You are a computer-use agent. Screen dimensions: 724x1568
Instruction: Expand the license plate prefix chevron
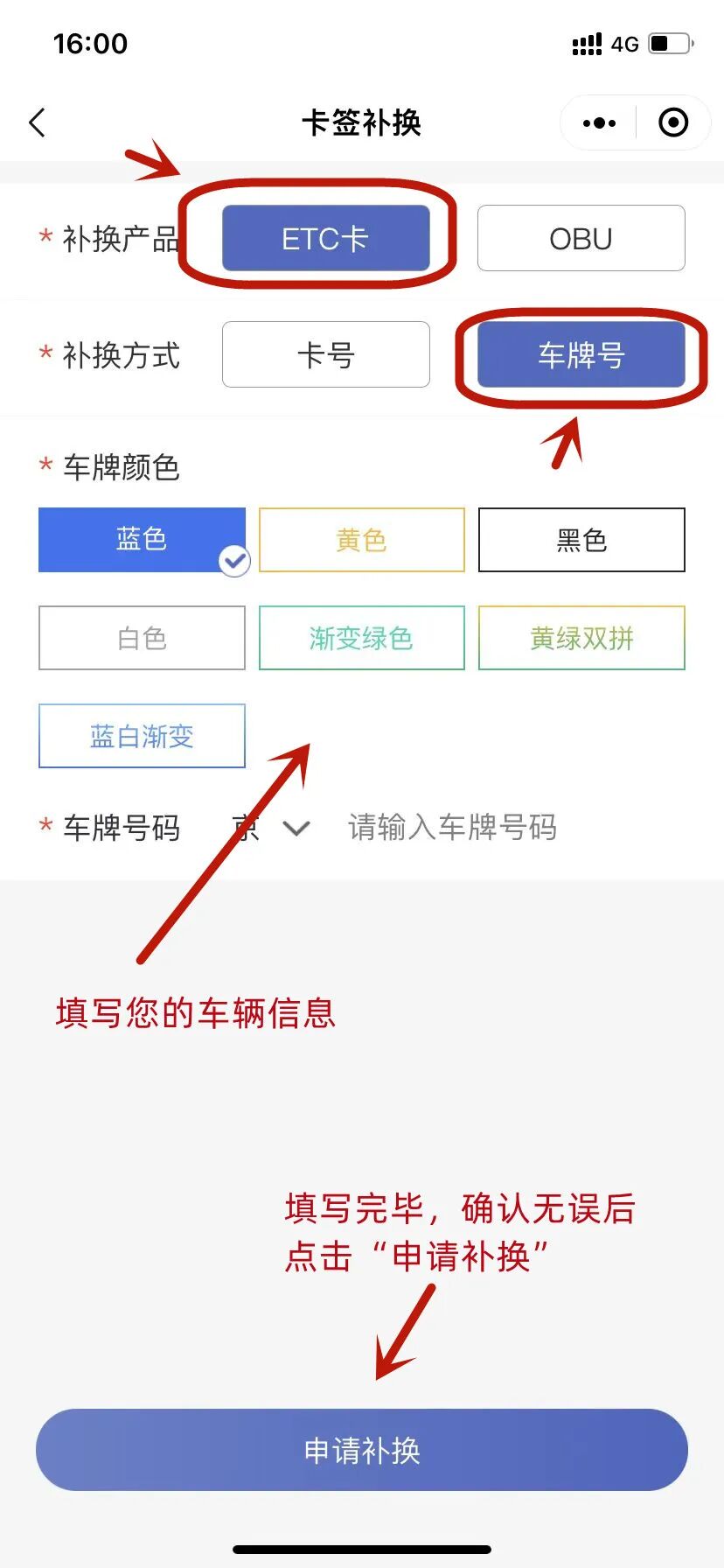point(296,828)
